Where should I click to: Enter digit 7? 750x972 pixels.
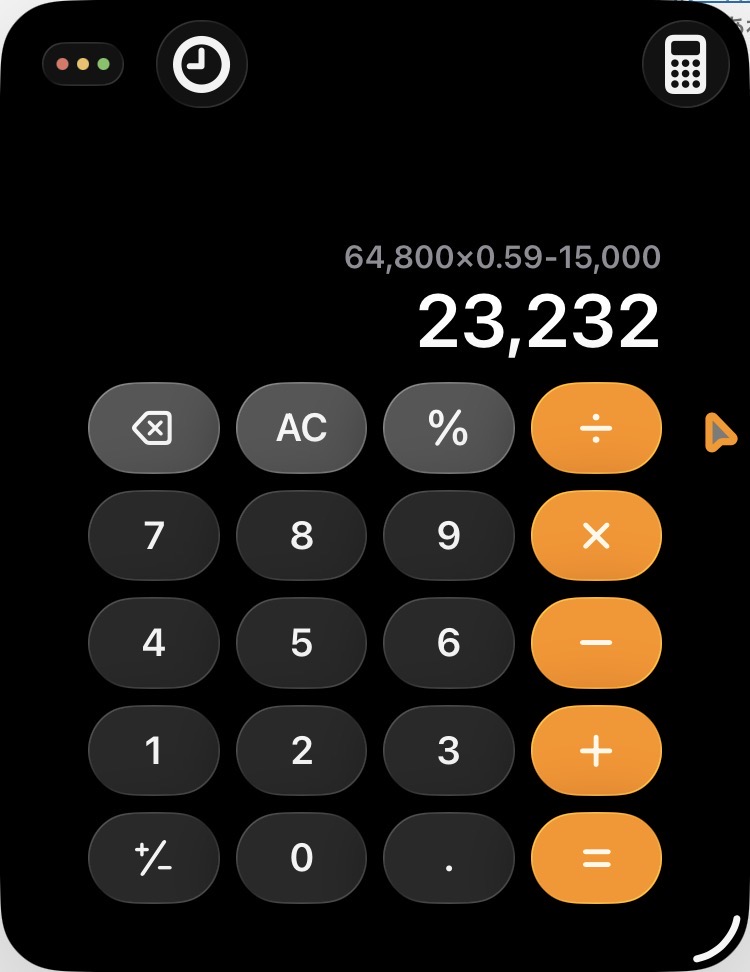[153, 536]
